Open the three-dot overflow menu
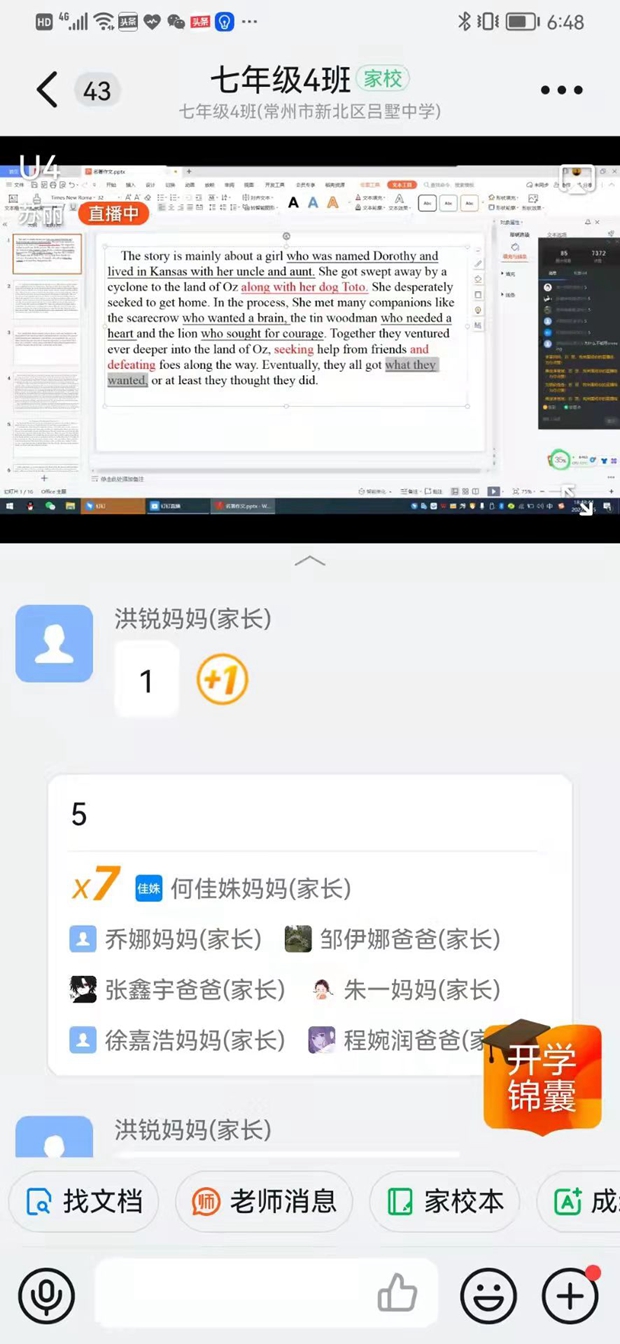The width and height of the screenshot is (620, 1344). (561, 90)
